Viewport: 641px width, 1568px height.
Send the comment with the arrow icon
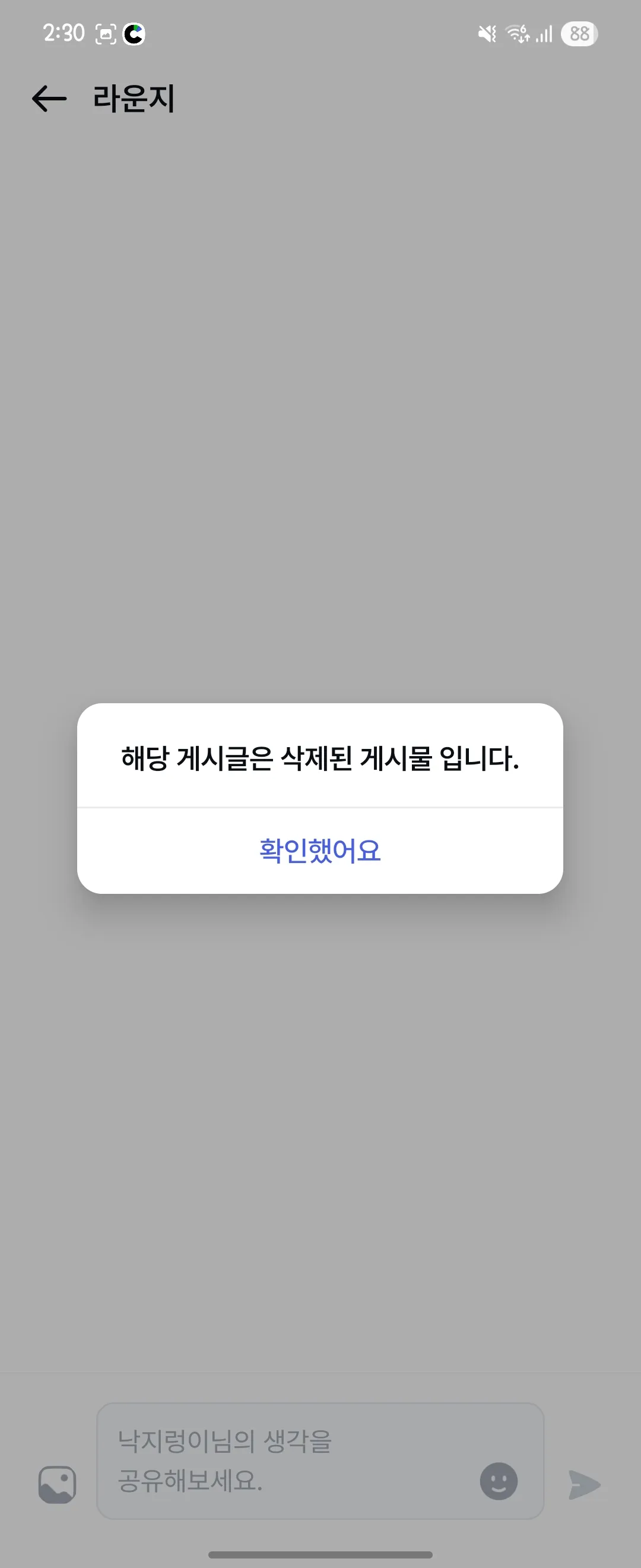point(584,1485)
